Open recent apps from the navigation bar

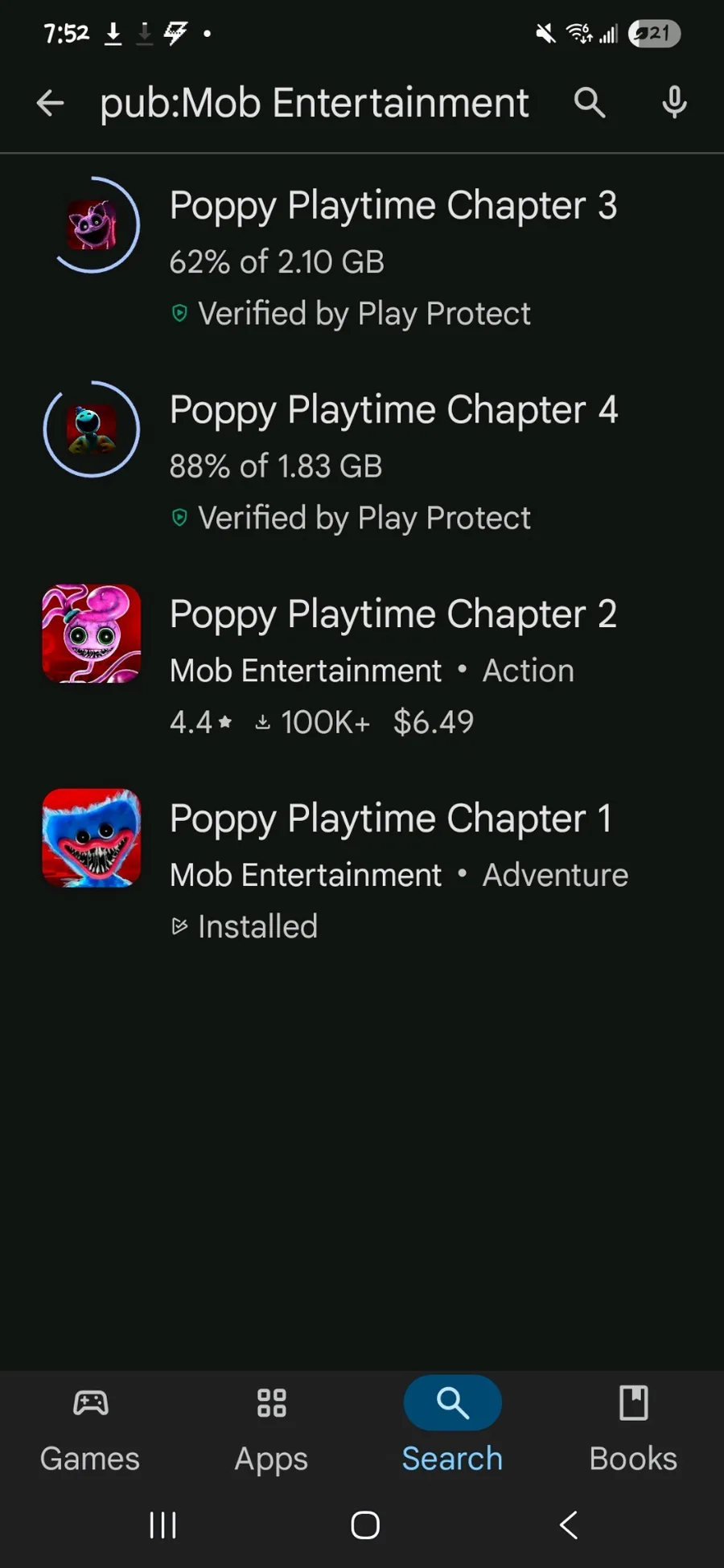(x=163, y=1525)
